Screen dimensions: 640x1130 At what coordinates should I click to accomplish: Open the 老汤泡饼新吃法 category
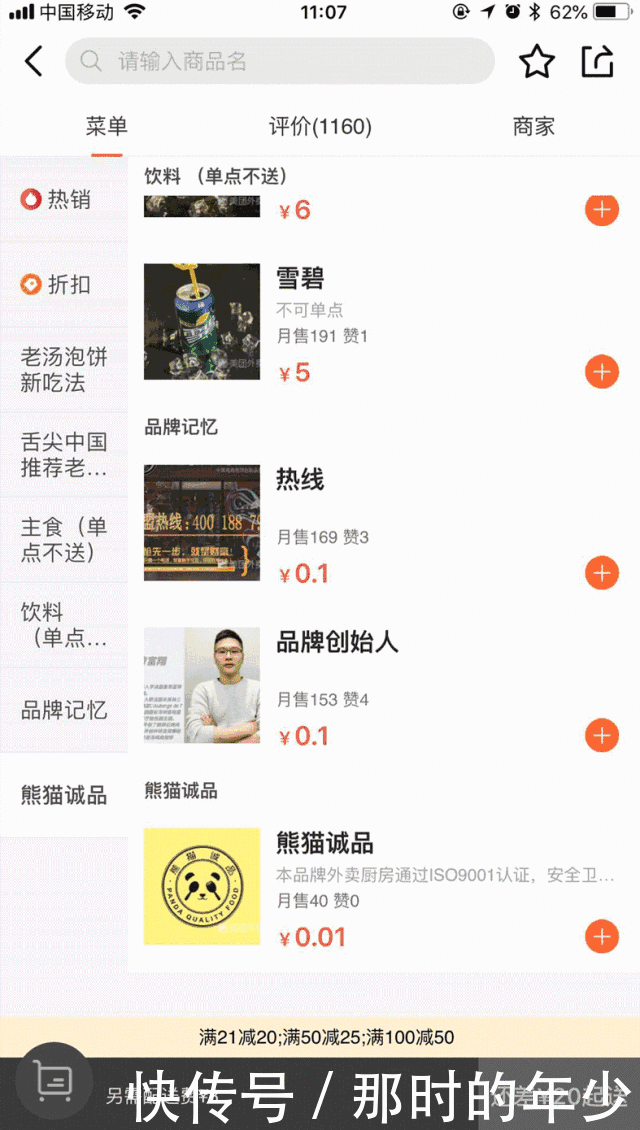point(63,370)
